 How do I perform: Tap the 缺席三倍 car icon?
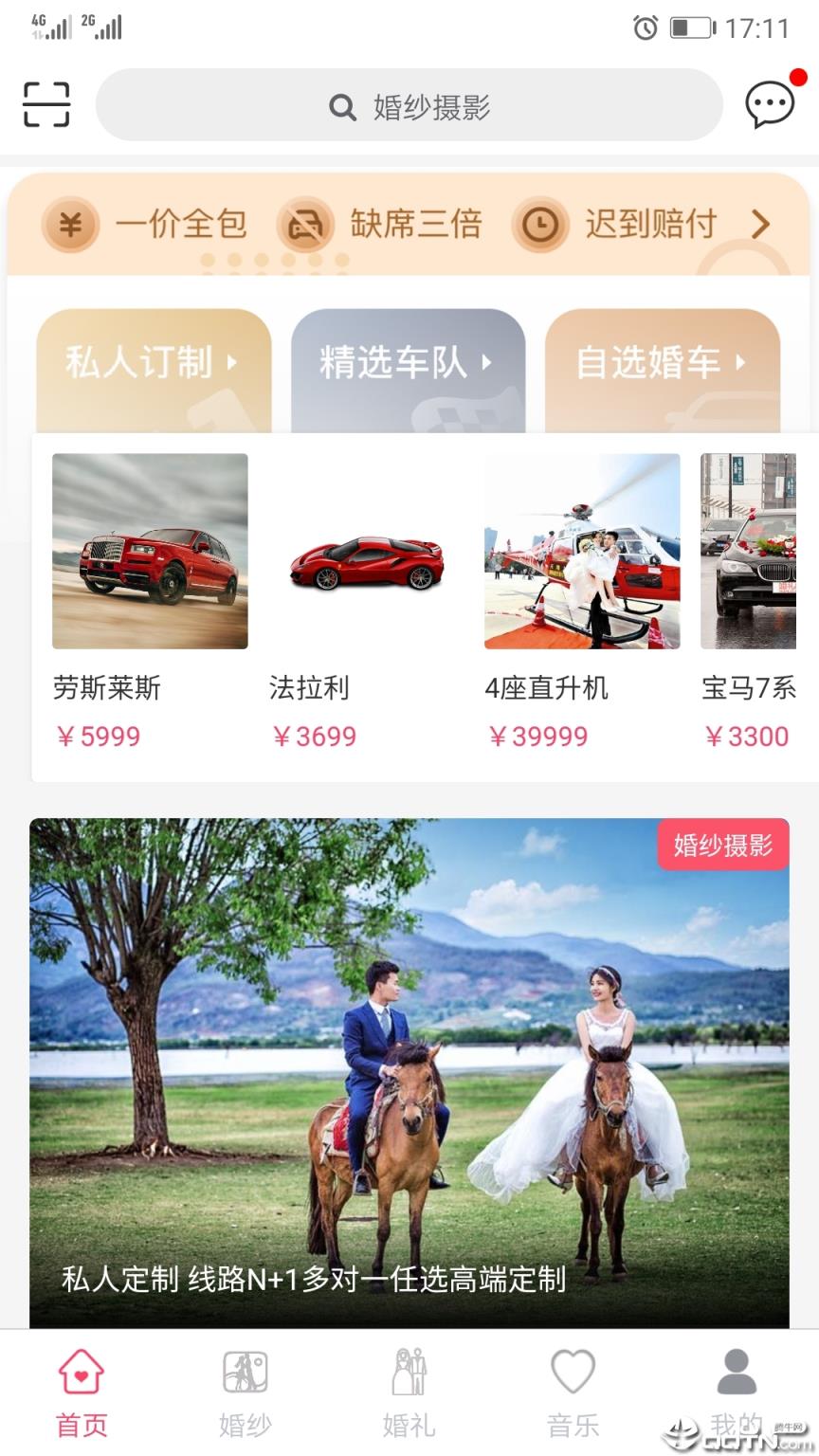click(x=305, y=225)
